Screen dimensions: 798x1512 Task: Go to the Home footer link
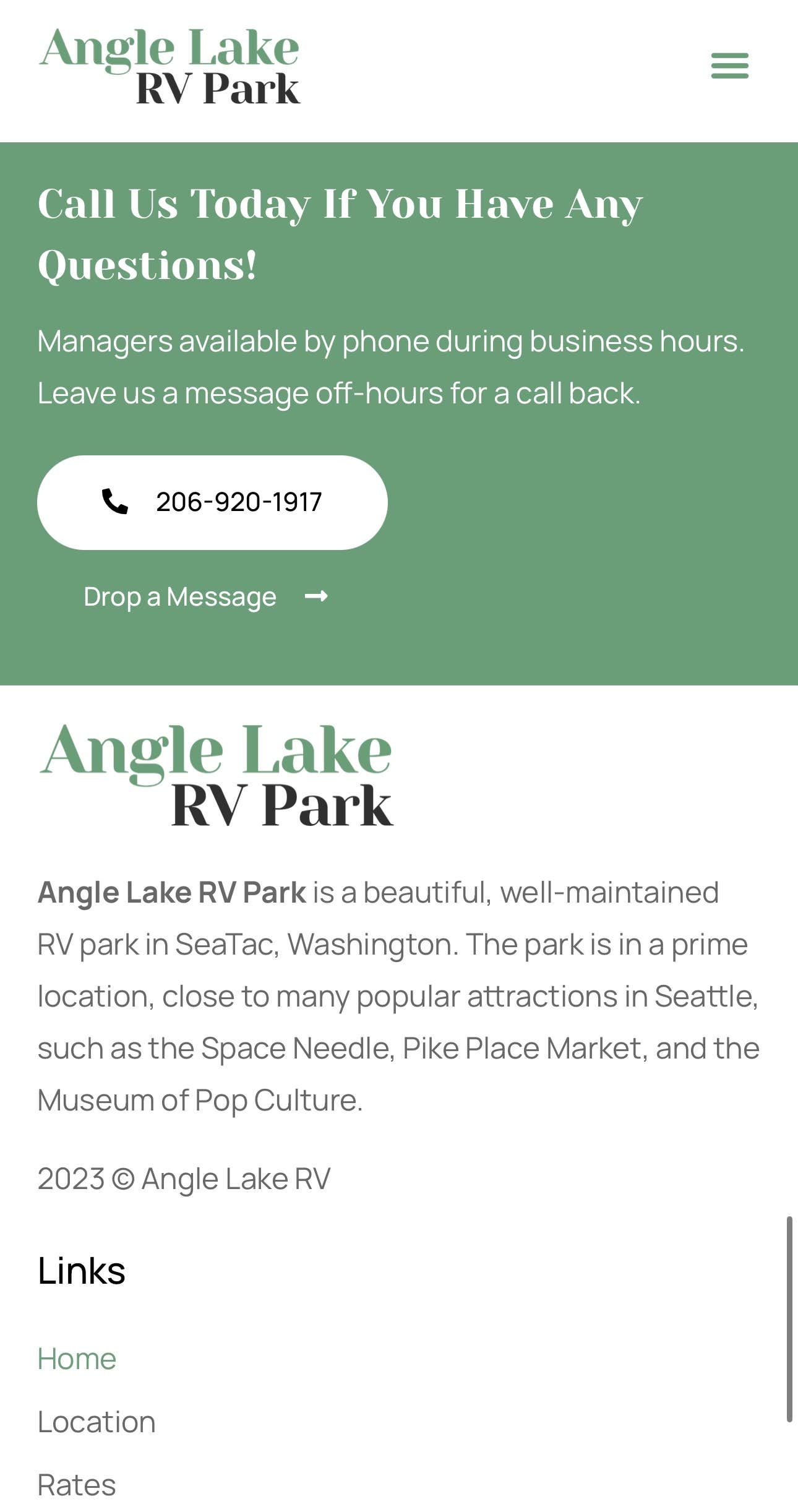(77, 1359)
